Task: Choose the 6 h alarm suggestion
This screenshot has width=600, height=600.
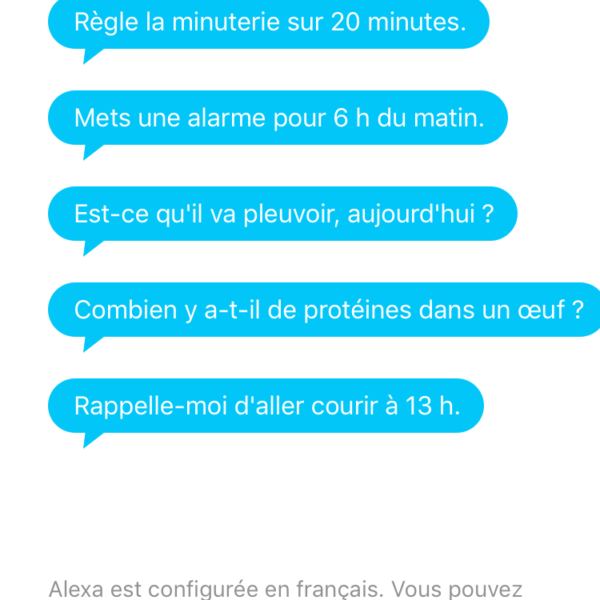Action: click(278, 118)
